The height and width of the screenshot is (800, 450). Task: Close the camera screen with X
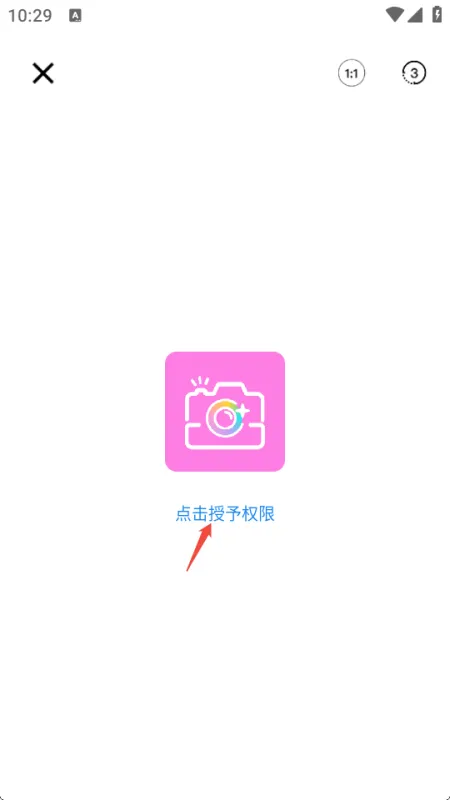click(x=43, y=73)
